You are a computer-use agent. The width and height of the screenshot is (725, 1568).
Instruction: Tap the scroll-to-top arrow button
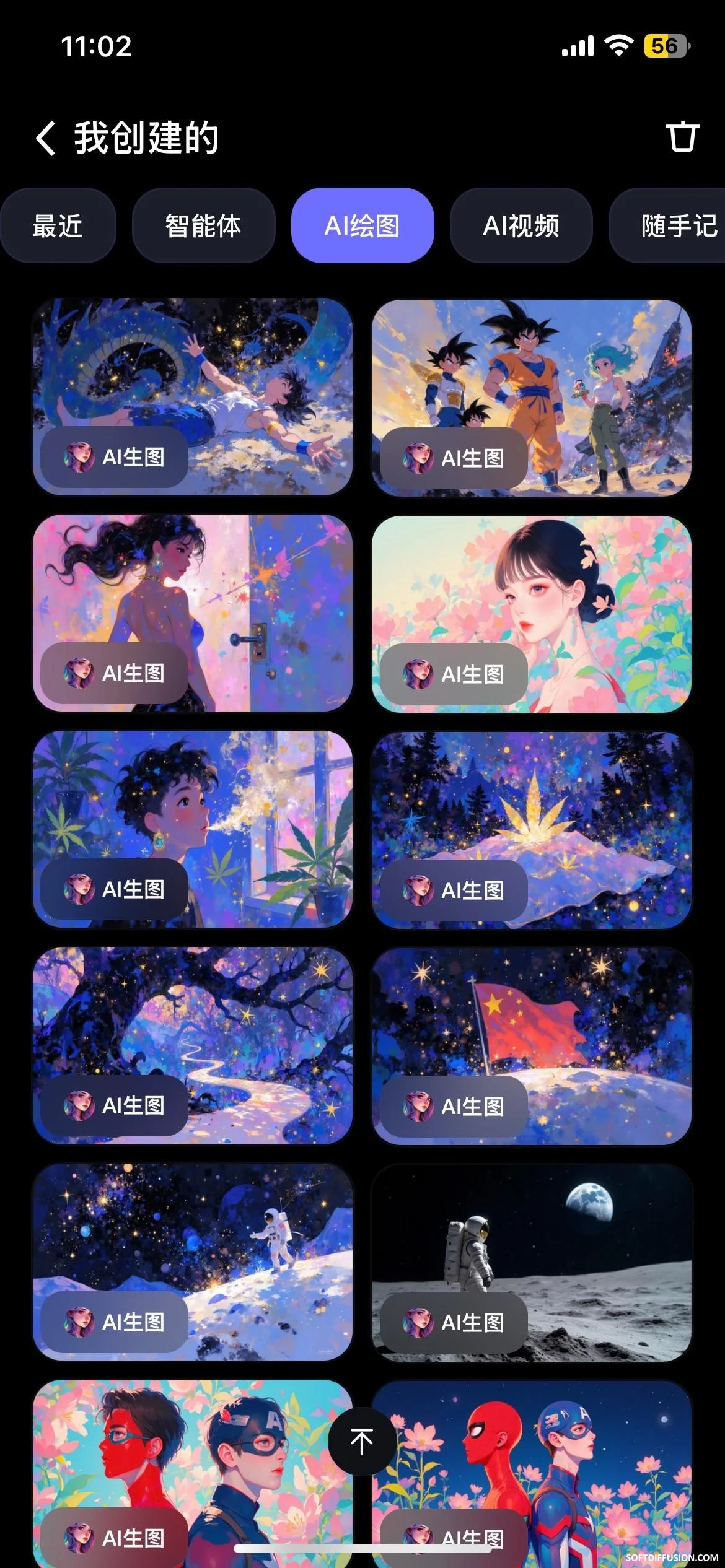click(x=362, y=1441)
